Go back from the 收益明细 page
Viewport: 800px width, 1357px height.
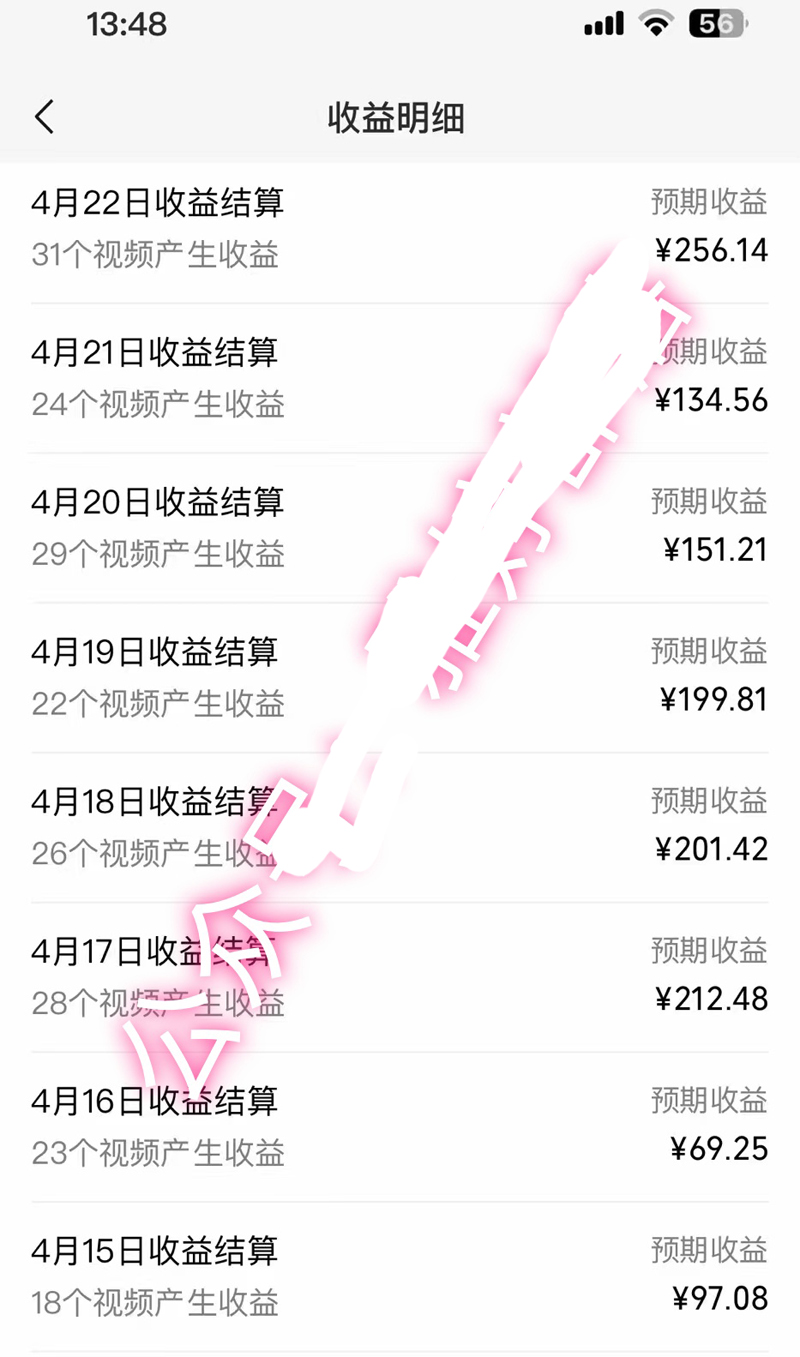(44, 118)
